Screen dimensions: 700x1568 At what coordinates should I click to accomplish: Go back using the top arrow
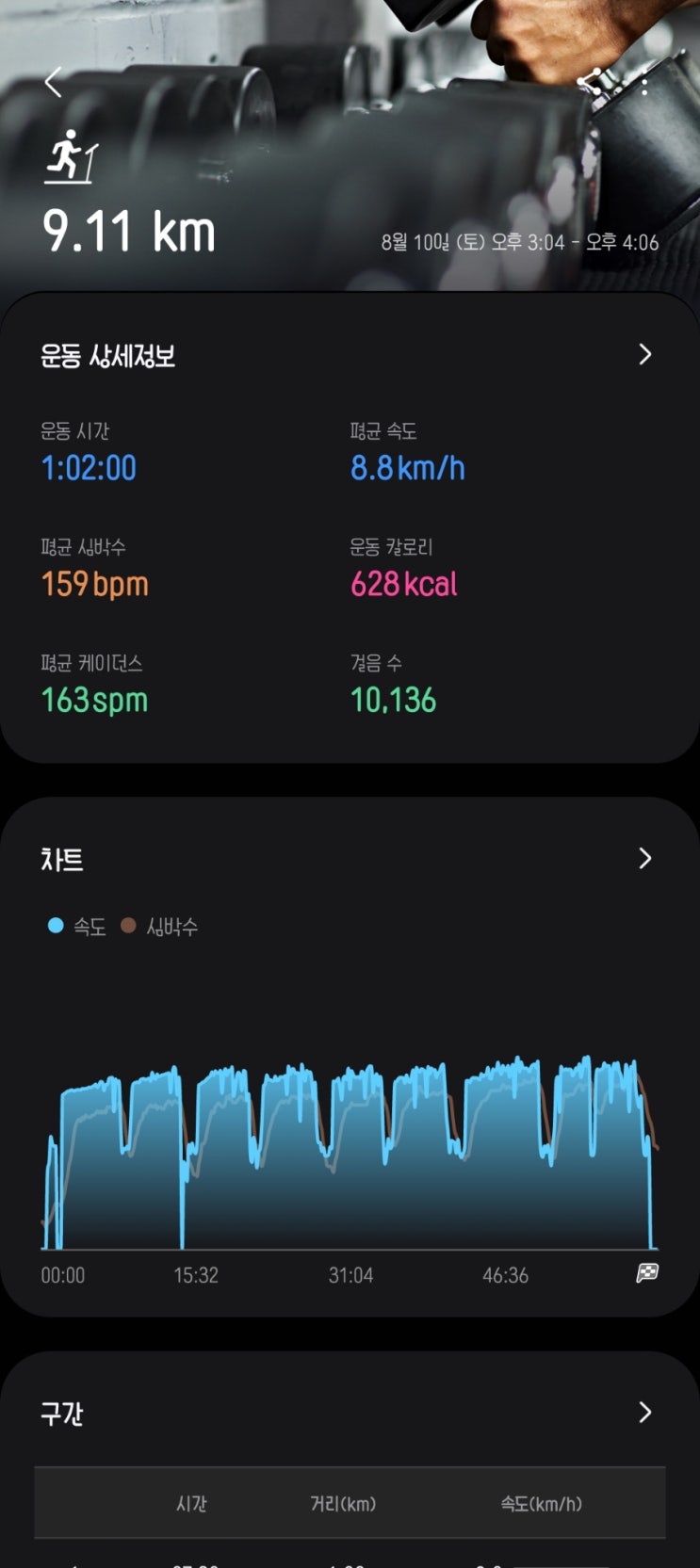click(54, 83)
